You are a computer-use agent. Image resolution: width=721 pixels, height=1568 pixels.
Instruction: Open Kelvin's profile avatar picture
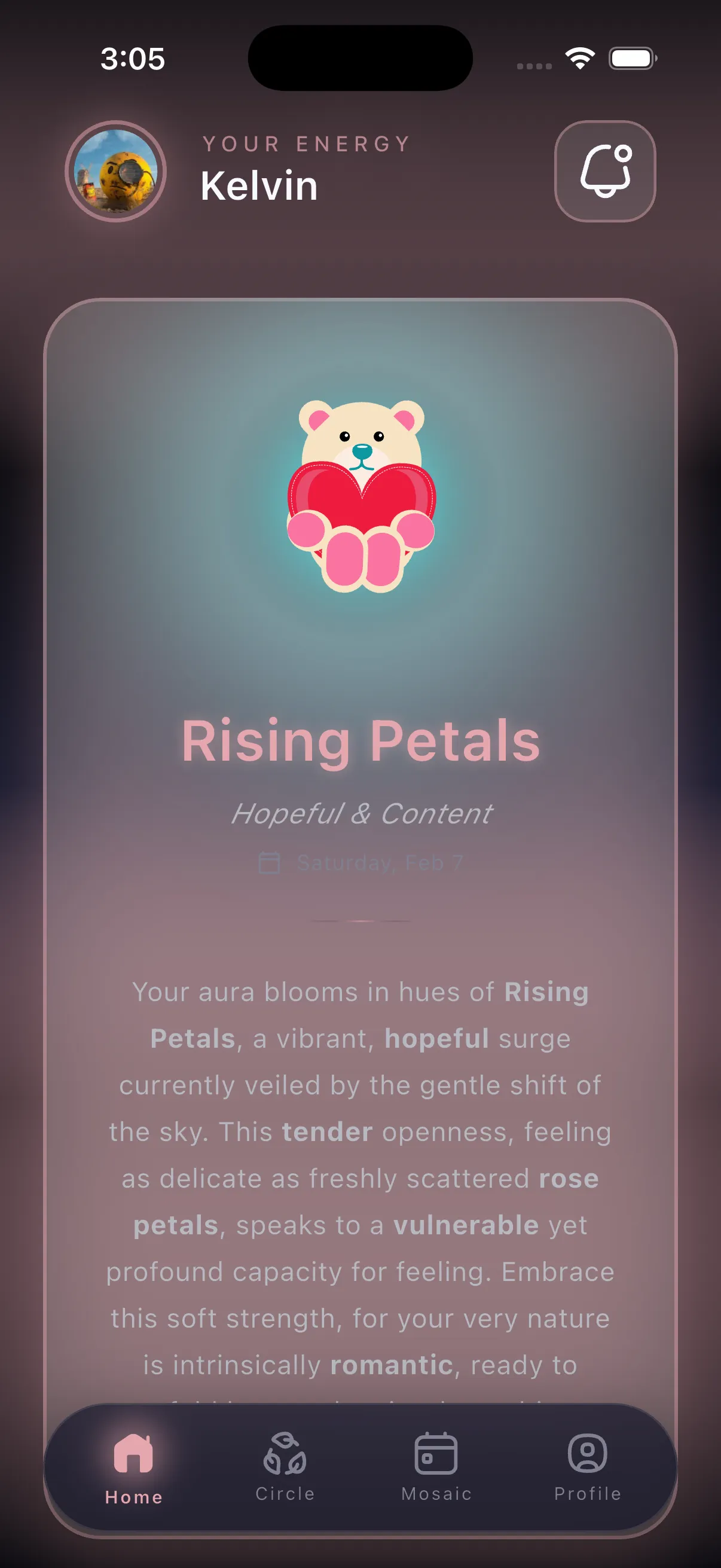coord(117,172)
